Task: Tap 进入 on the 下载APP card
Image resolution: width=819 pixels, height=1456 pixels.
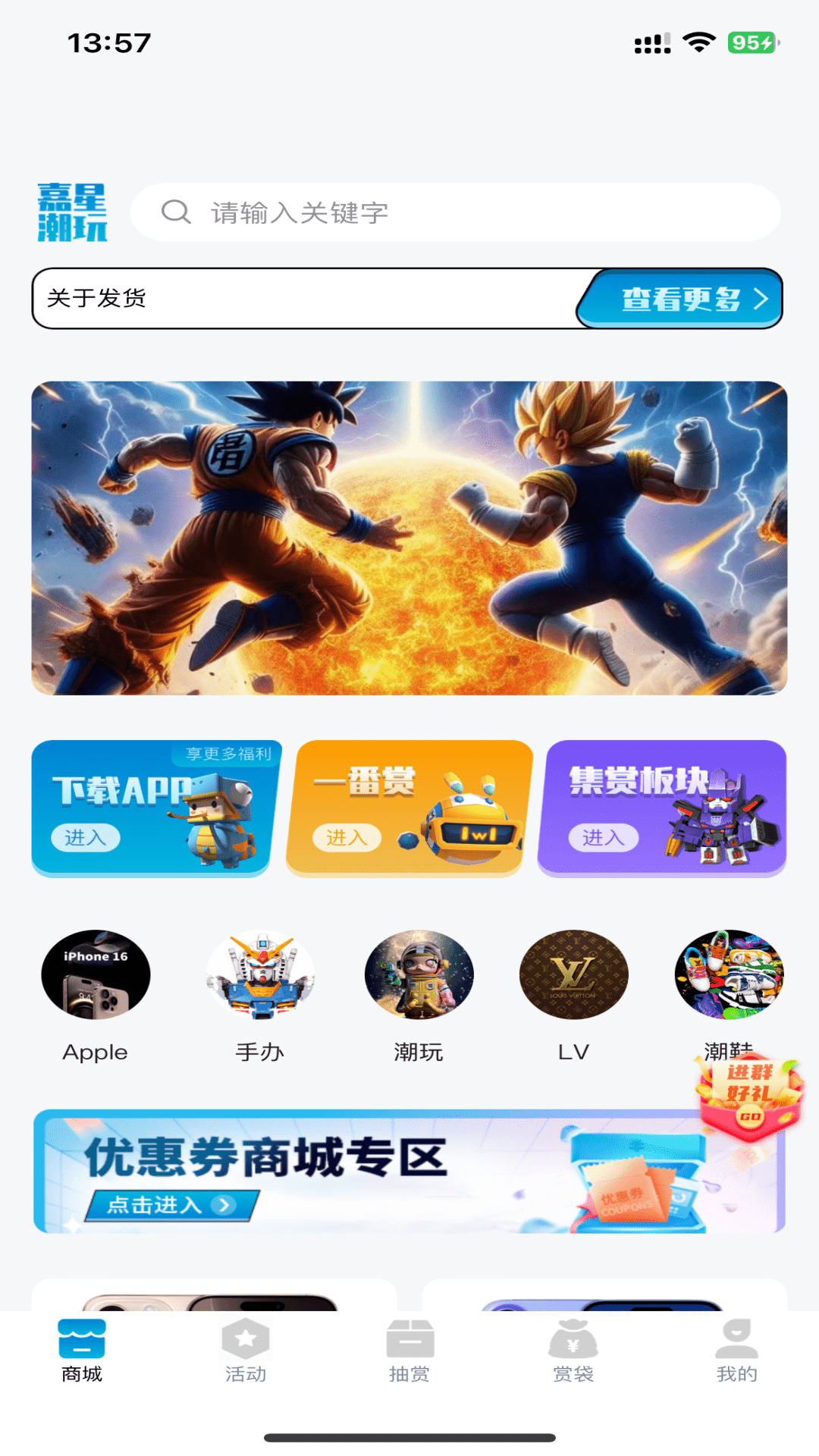Action: (x=86, y=837)
